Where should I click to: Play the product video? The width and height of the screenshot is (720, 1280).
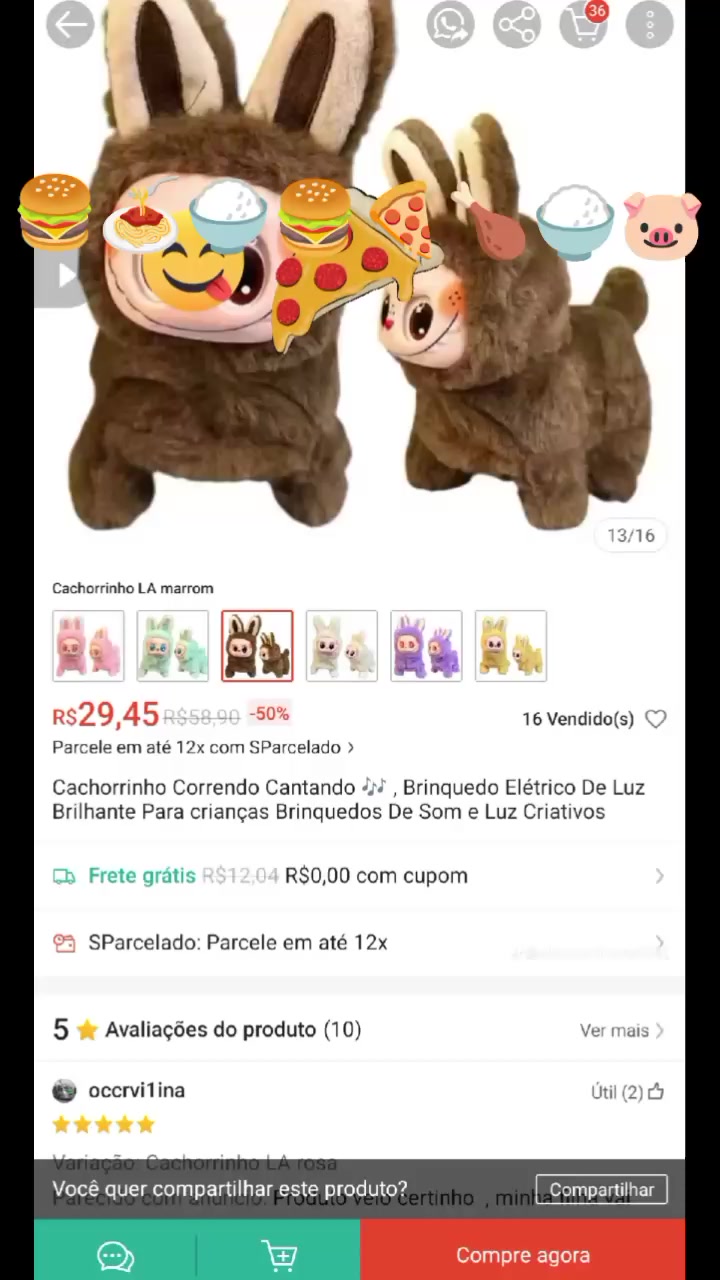63,274
